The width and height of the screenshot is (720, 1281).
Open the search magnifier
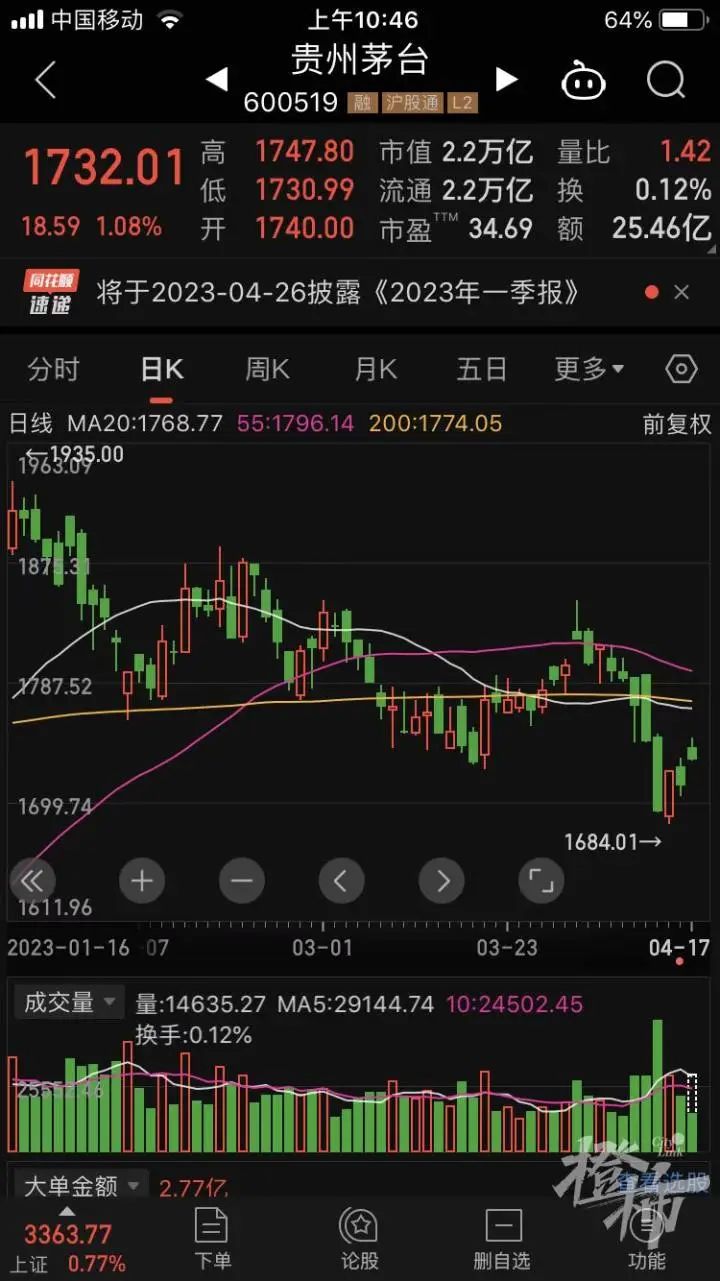click(665, 80)
